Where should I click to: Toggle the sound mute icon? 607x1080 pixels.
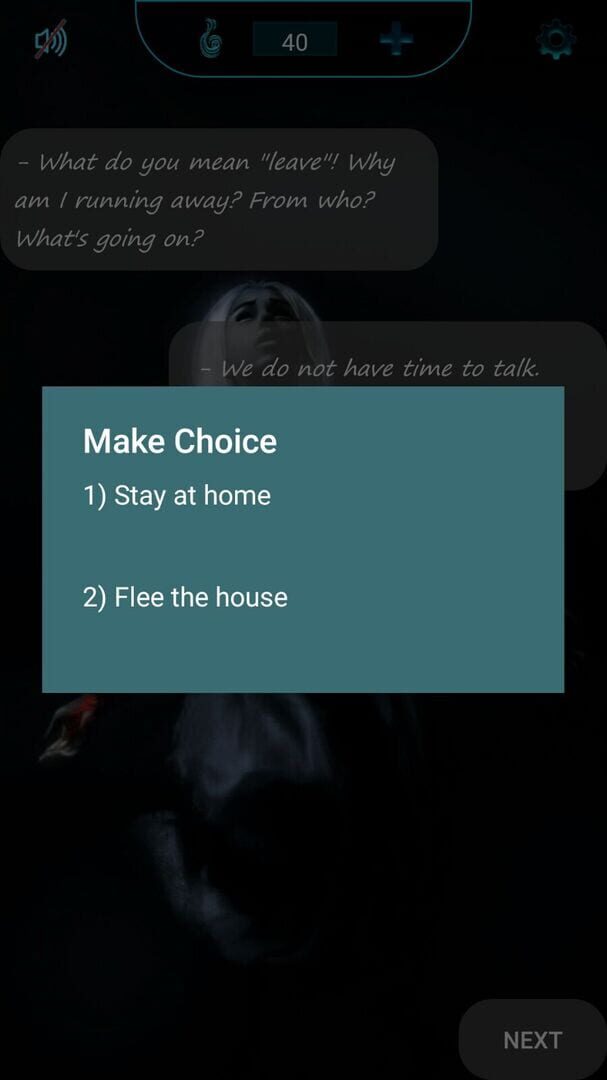pos(50,42)
